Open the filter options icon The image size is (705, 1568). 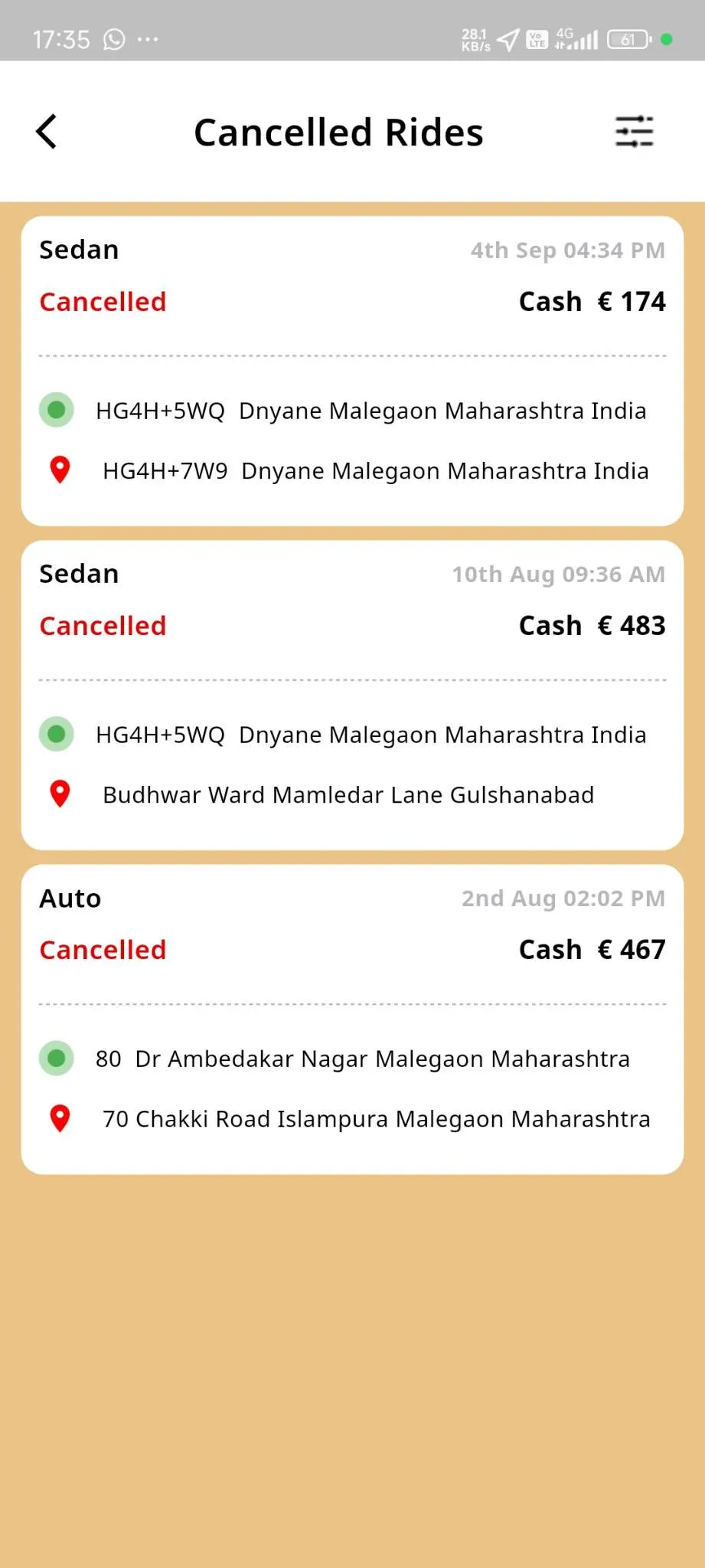tap(634, 131)
